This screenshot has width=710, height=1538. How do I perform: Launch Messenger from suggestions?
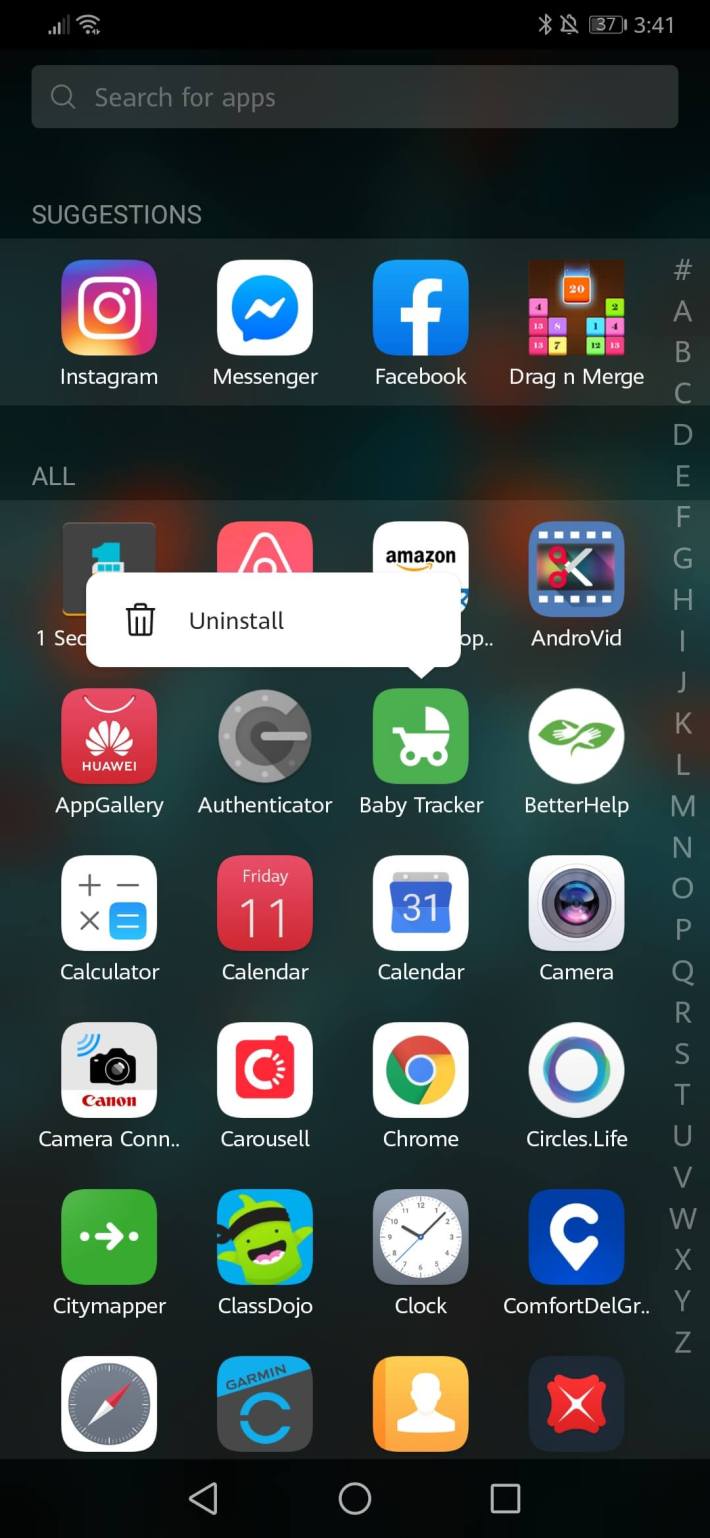(265, 309)
